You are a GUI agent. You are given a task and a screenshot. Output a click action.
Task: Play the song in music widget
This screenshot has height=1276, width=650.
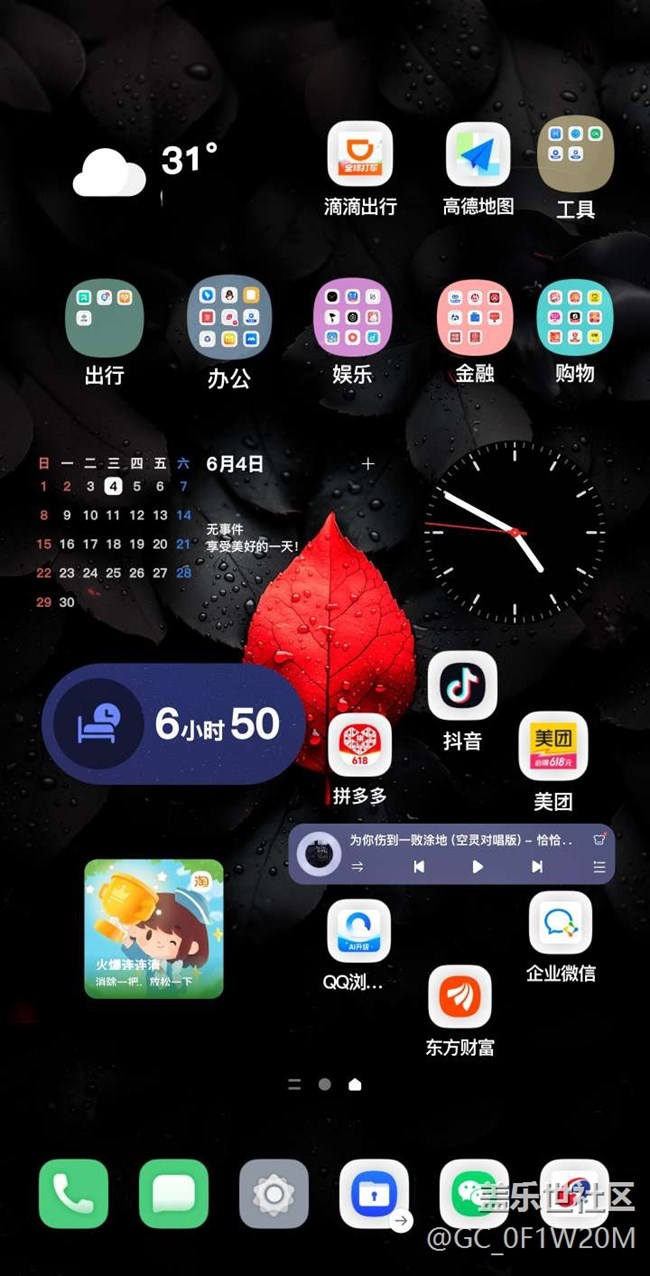pyautogui.click(x=478, y=867)
